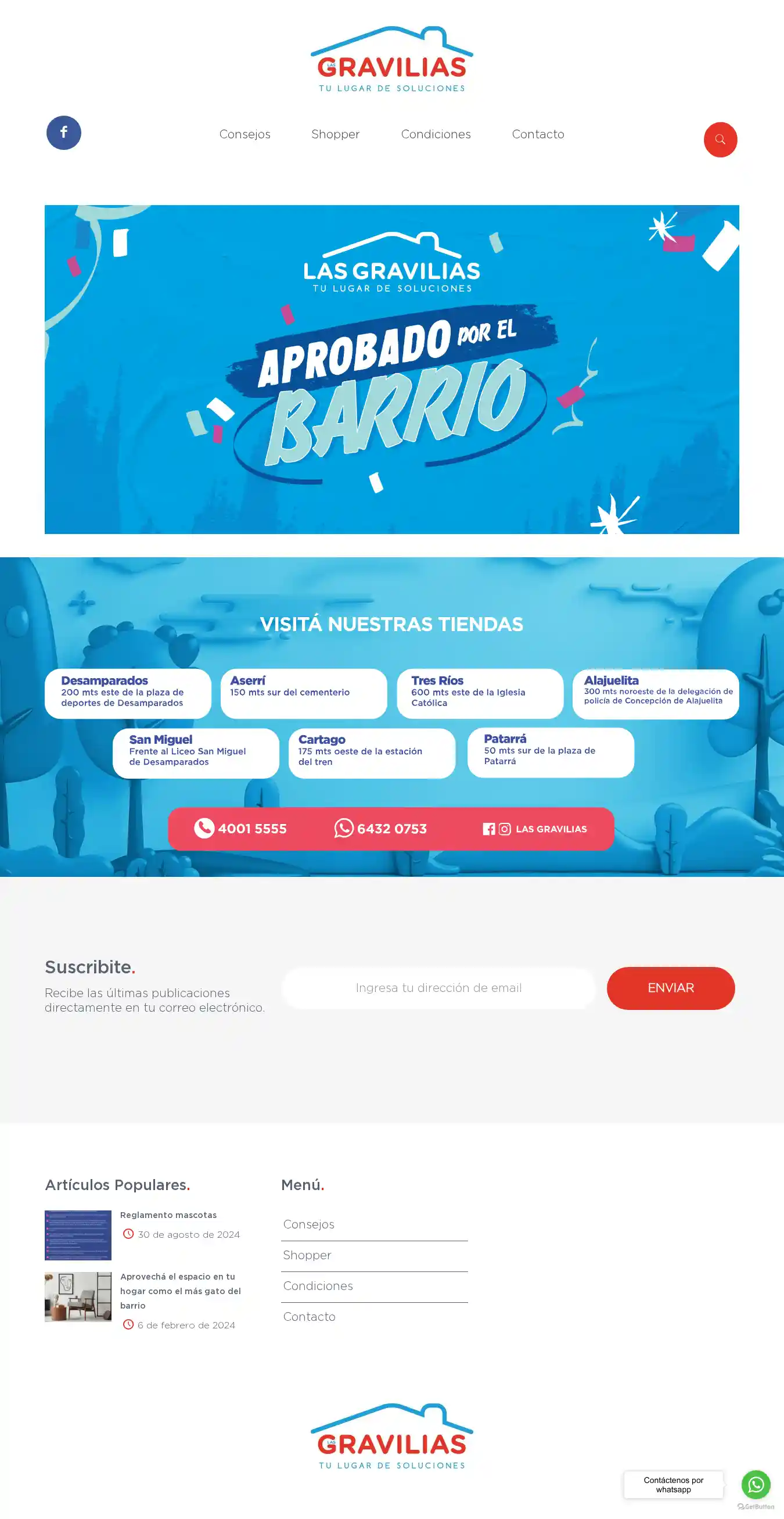Open Condiciones from the footer menu
The image size is (784, 1519).
point(318,1285)
